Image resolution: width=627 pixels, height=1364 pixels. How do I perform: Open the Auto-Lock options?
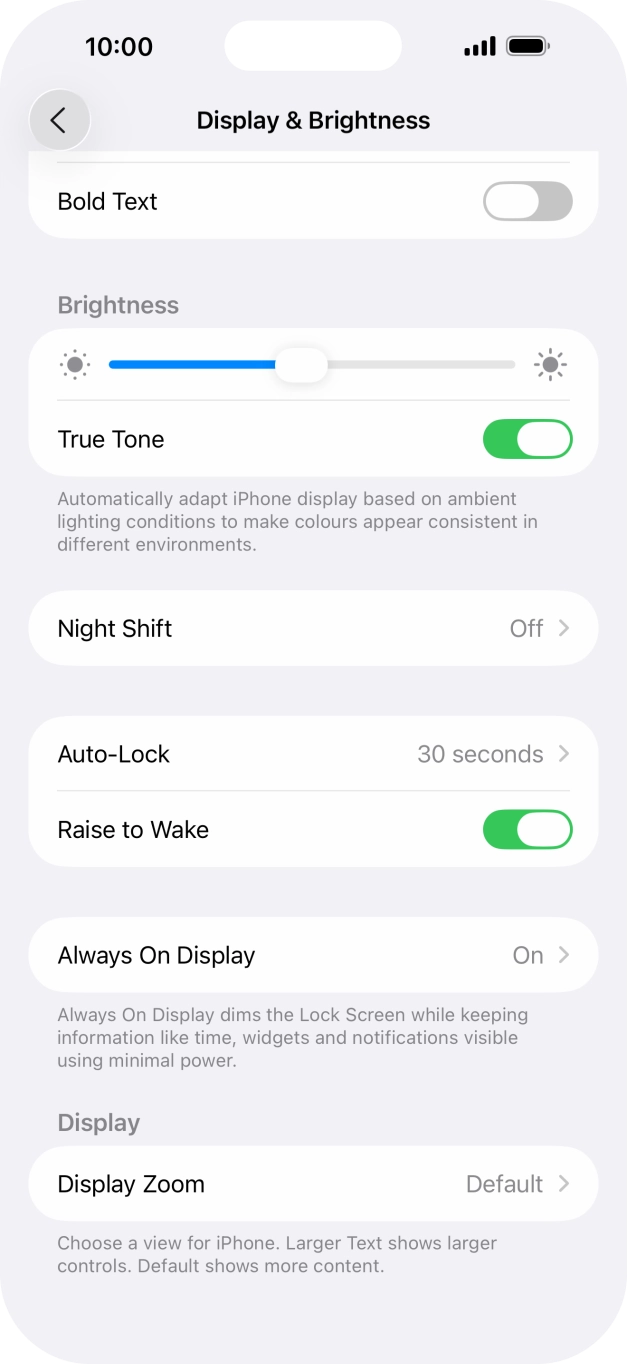pyautogui.click(x=313, y=754)
